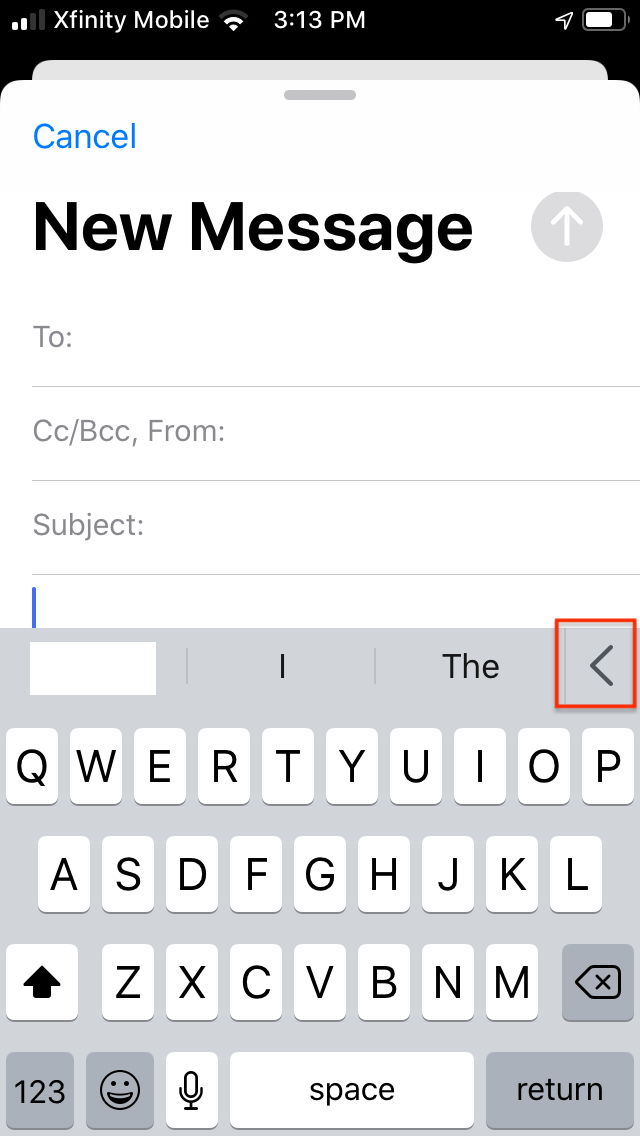Tap the send arrow button
Image resolution: width=640 pixels, height=1136 pixels.
tap(567, 227)
